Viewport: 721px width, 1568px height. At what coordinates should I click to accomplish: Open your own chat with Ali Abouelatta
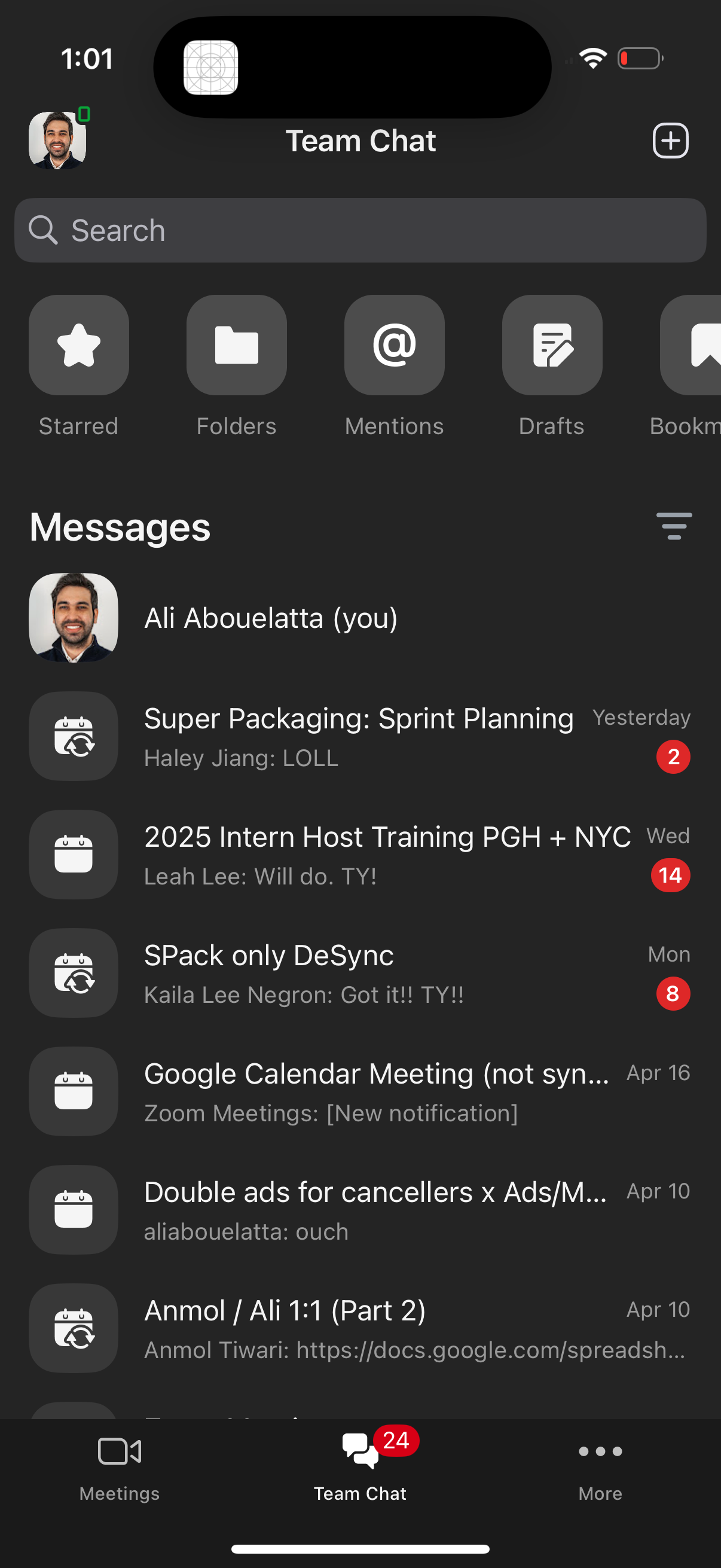point(271,617)
